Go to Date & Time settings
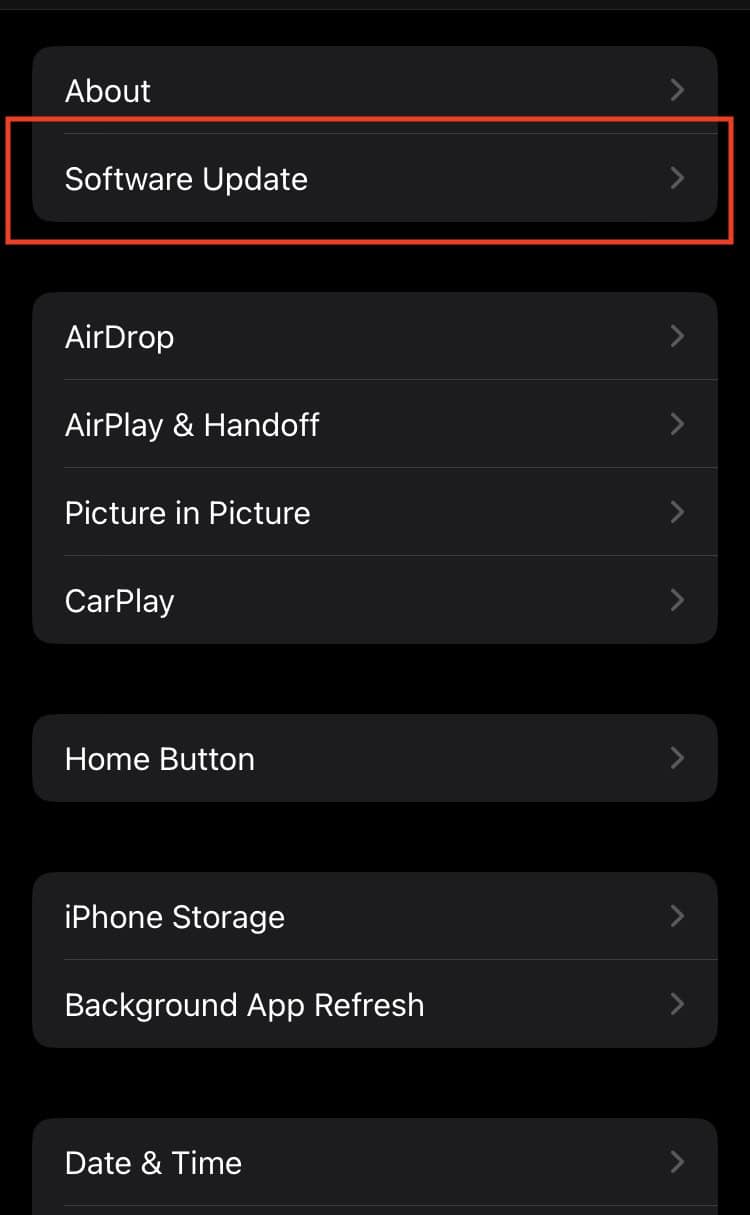750x1215 pixels. tap(374, 1163)
